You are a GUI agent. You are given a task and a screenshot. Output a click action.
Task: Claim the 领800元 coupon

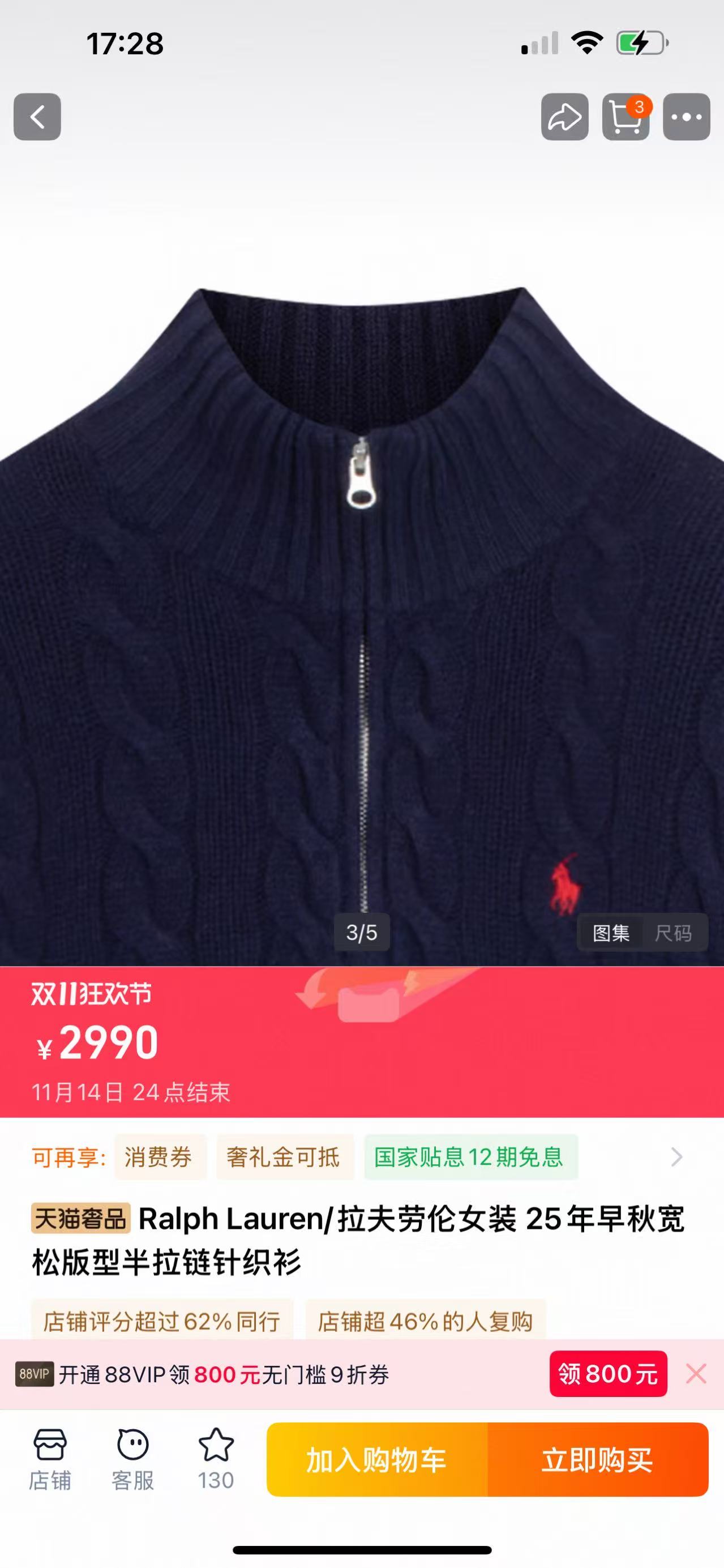pos(608,1374)
